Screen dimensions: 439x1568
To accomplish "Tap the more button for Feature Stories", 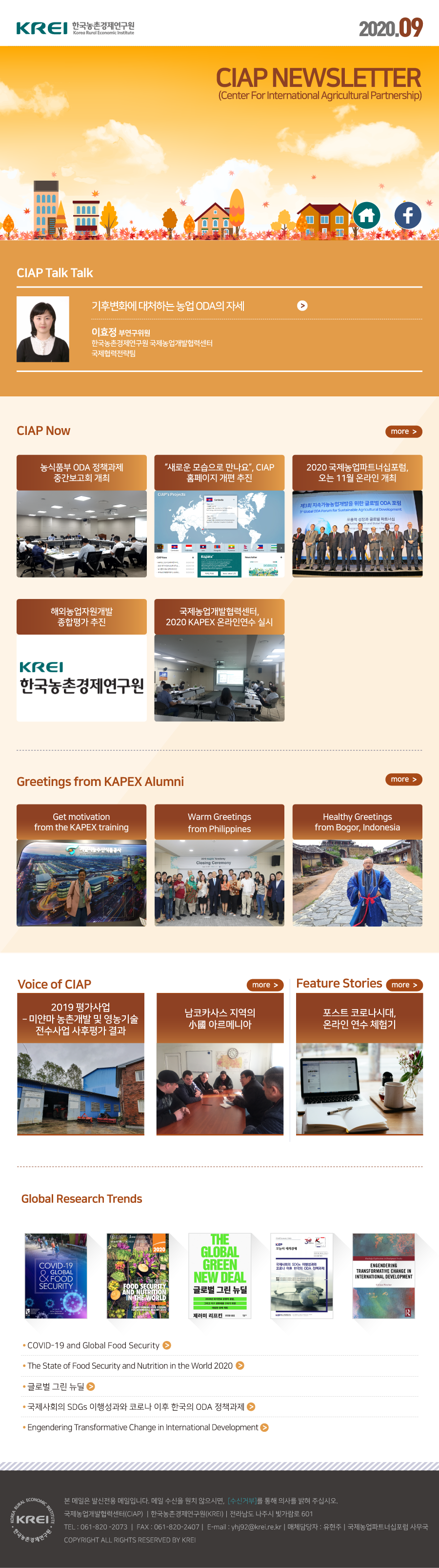I will (x=404, y=985).
